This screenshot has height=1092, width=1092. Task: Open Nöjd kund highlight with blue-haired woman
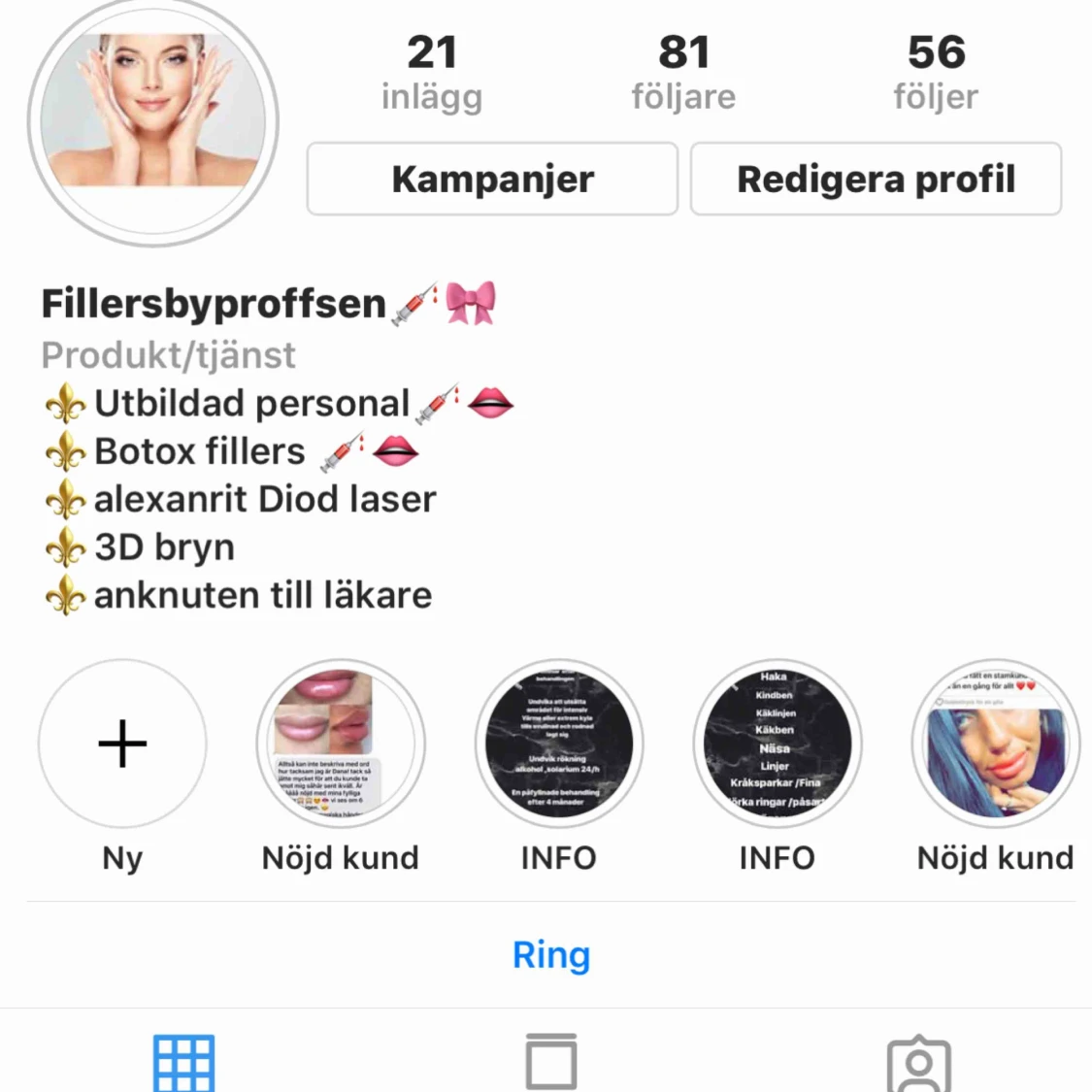[x=995, y=745]
